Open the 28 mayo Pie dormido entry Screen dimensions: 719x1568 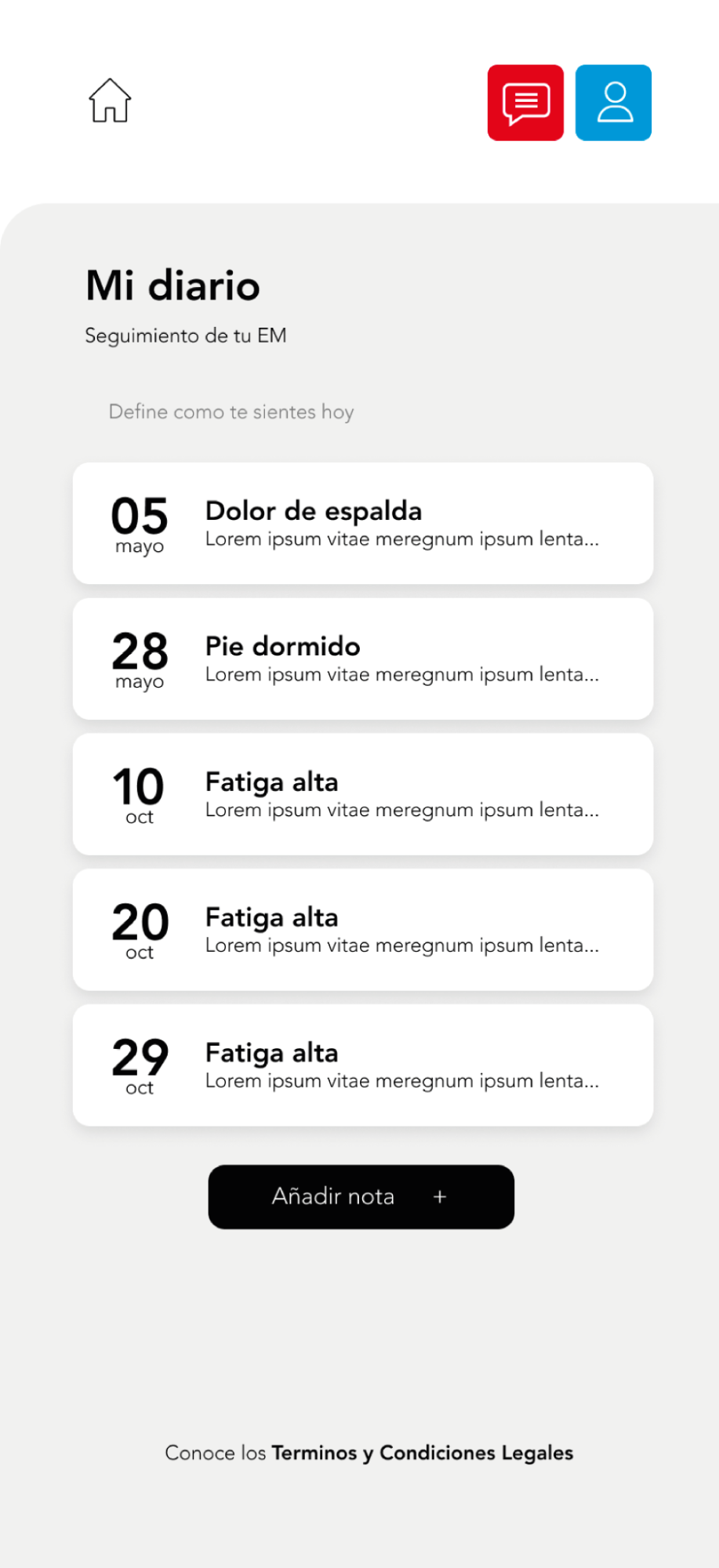tap(362, 659)
